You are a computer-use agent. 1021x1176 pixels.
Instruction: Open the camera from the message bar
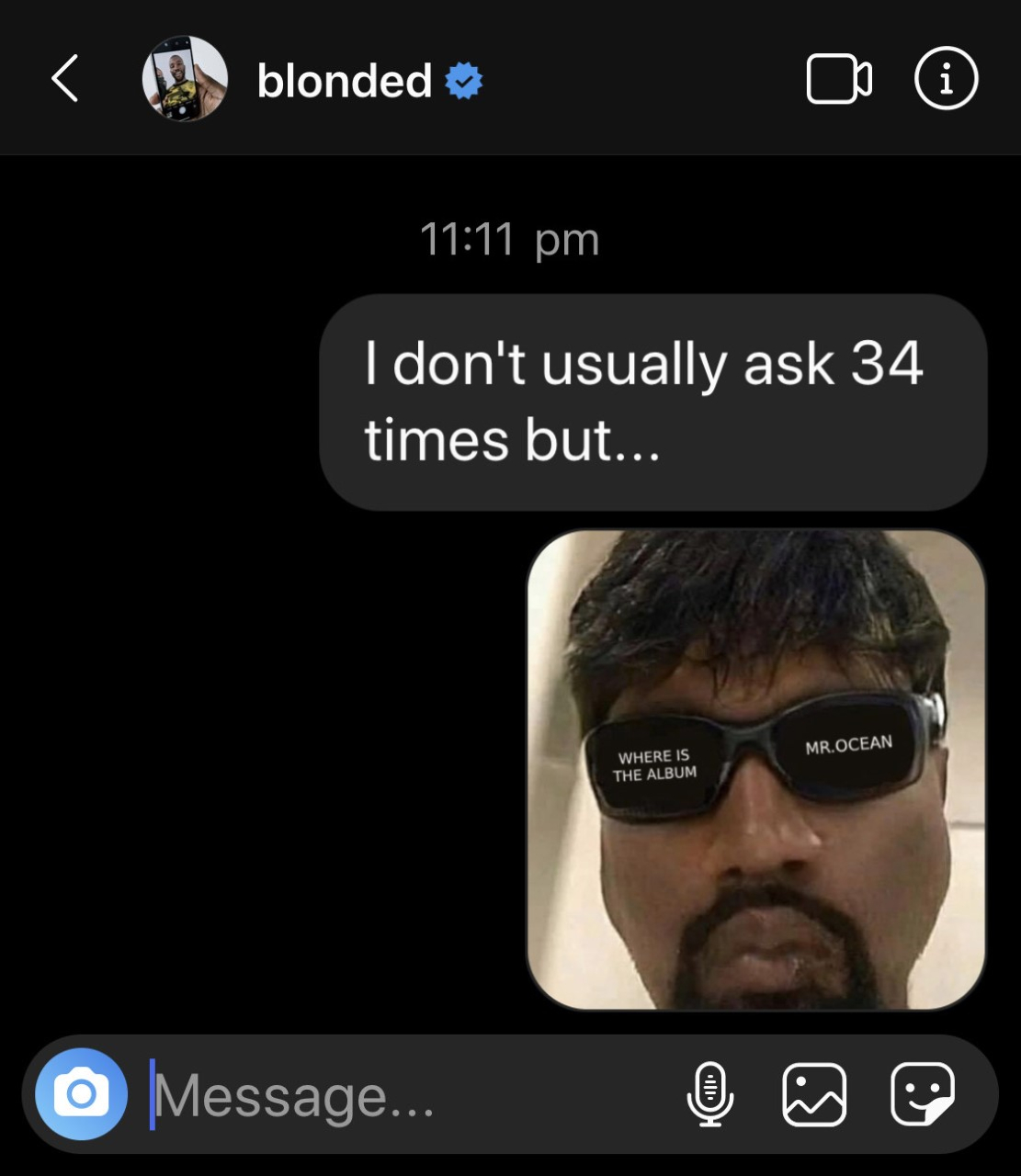81,1094
